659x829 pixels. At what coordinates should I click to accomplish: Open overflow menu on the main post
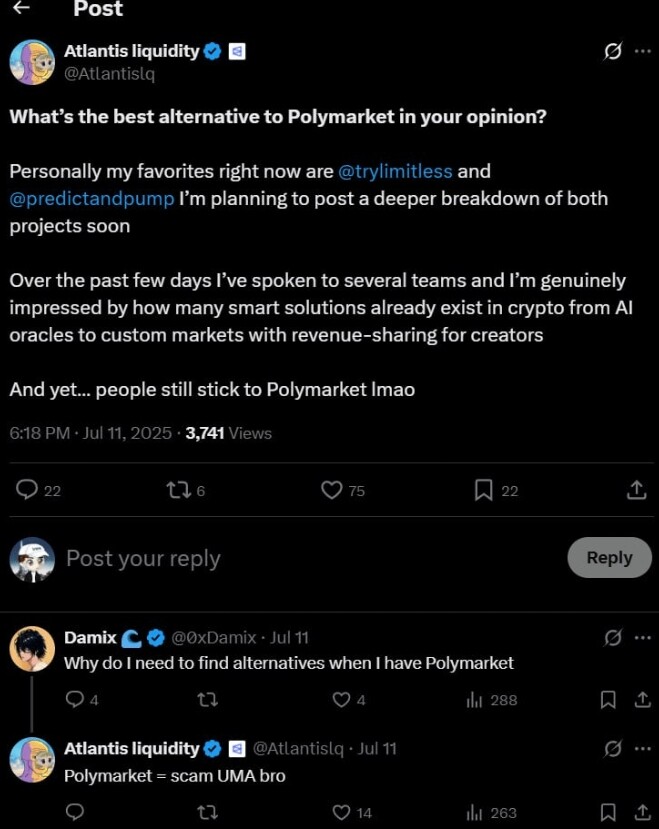(x=641, y=52)
